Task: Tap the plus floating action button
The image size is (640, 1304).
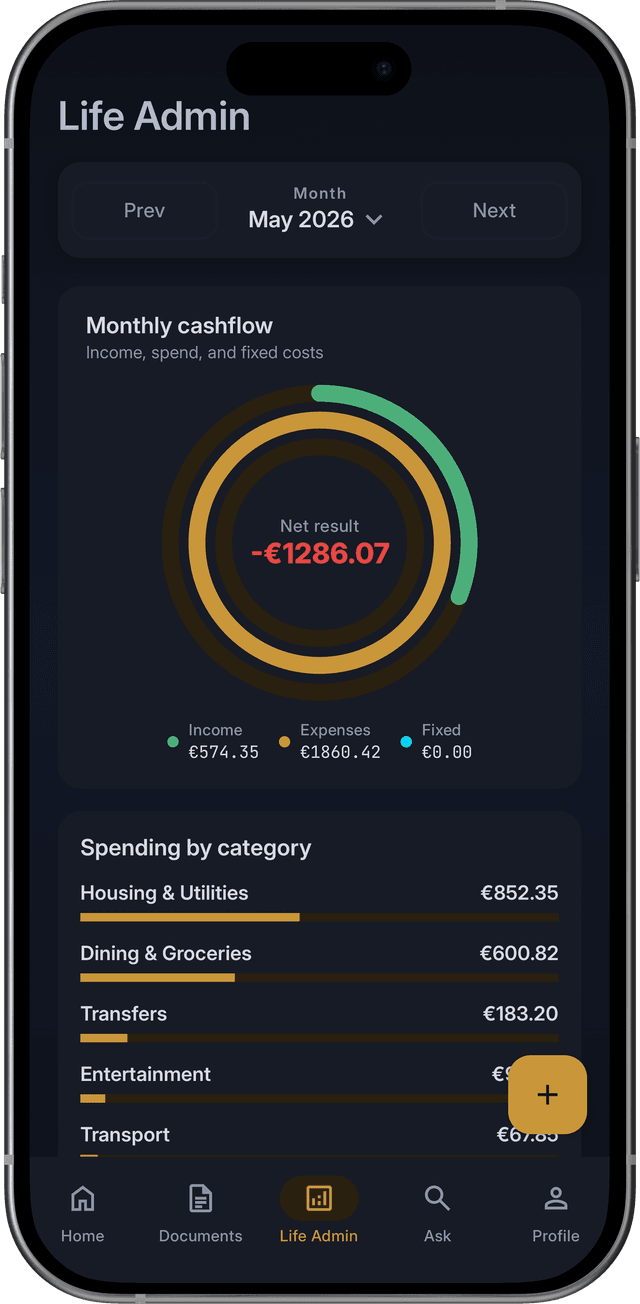Action: pyautogui.click(x=547, y=1094)
